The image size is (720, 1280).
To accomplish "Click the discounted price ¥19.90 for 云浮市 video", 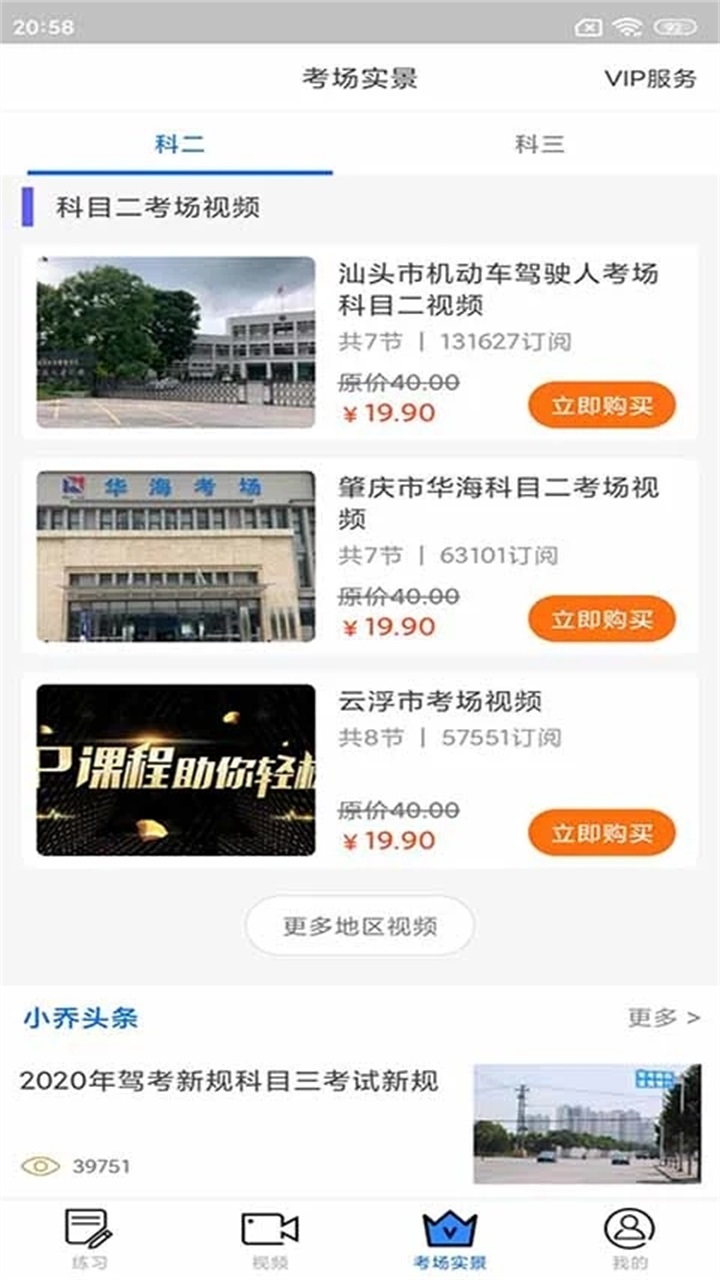I will [x=385, y=840].
